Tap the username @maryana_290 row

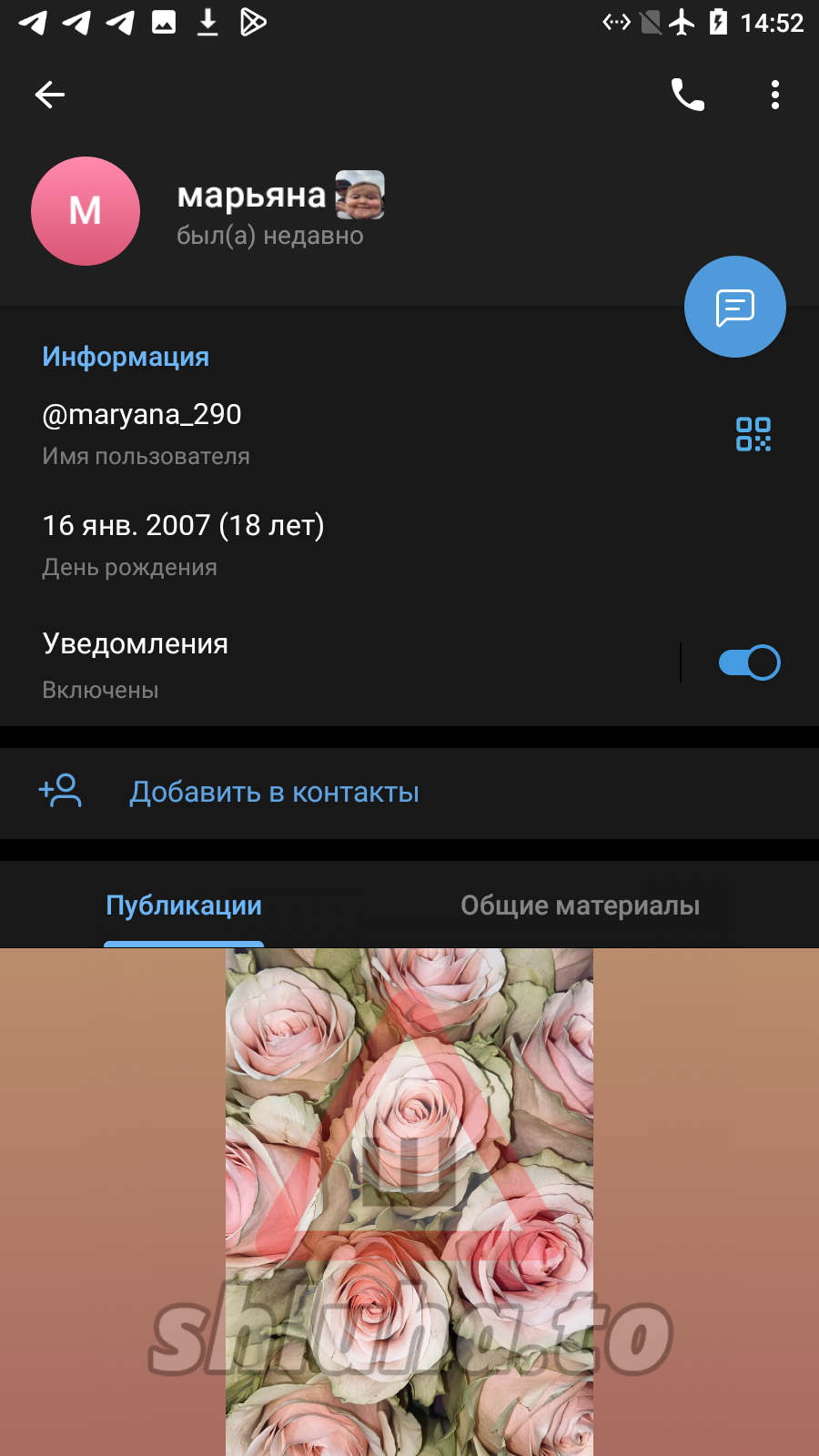point(273,432)
